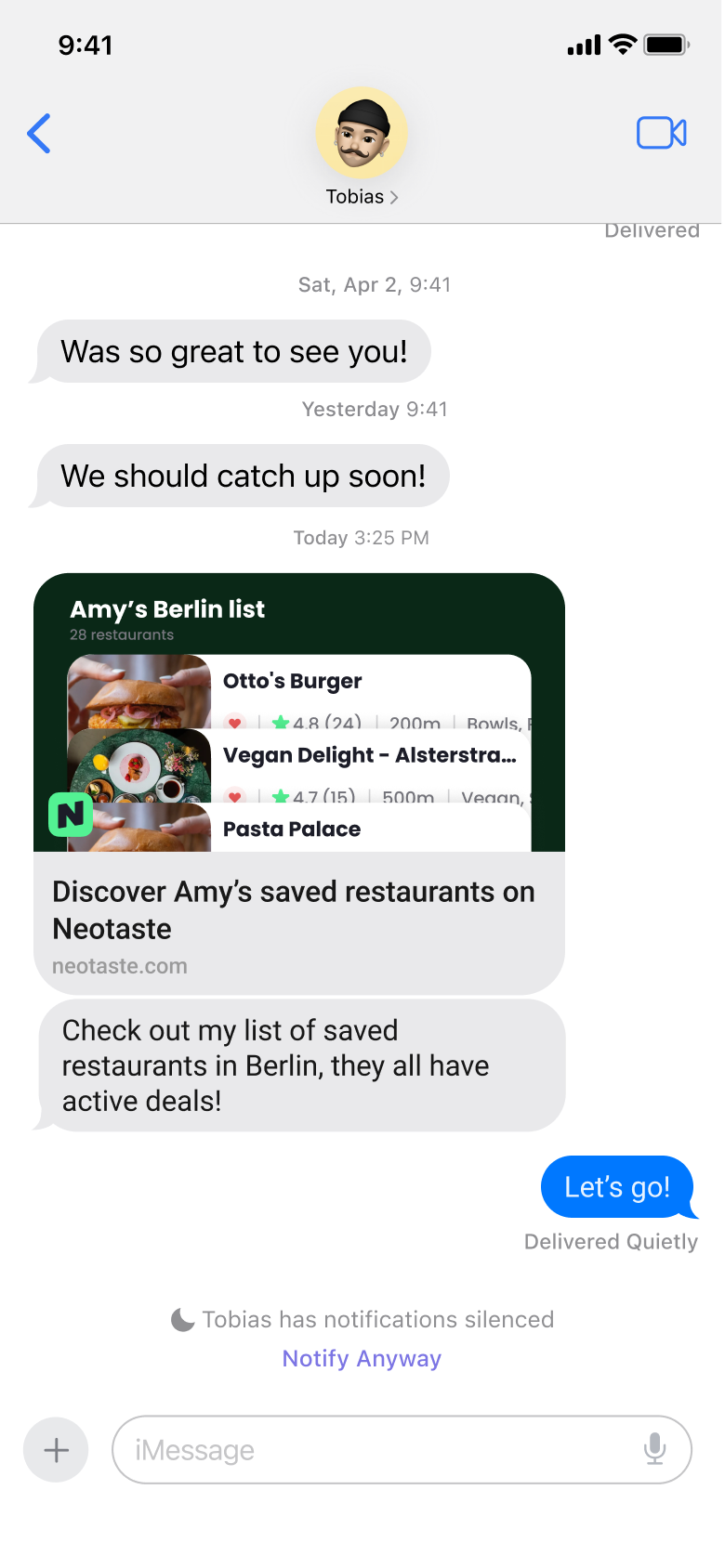Viewport: 725px width, 1568px height.
Task: Open the plus apps menu
Action: (x=56, y=1449)
